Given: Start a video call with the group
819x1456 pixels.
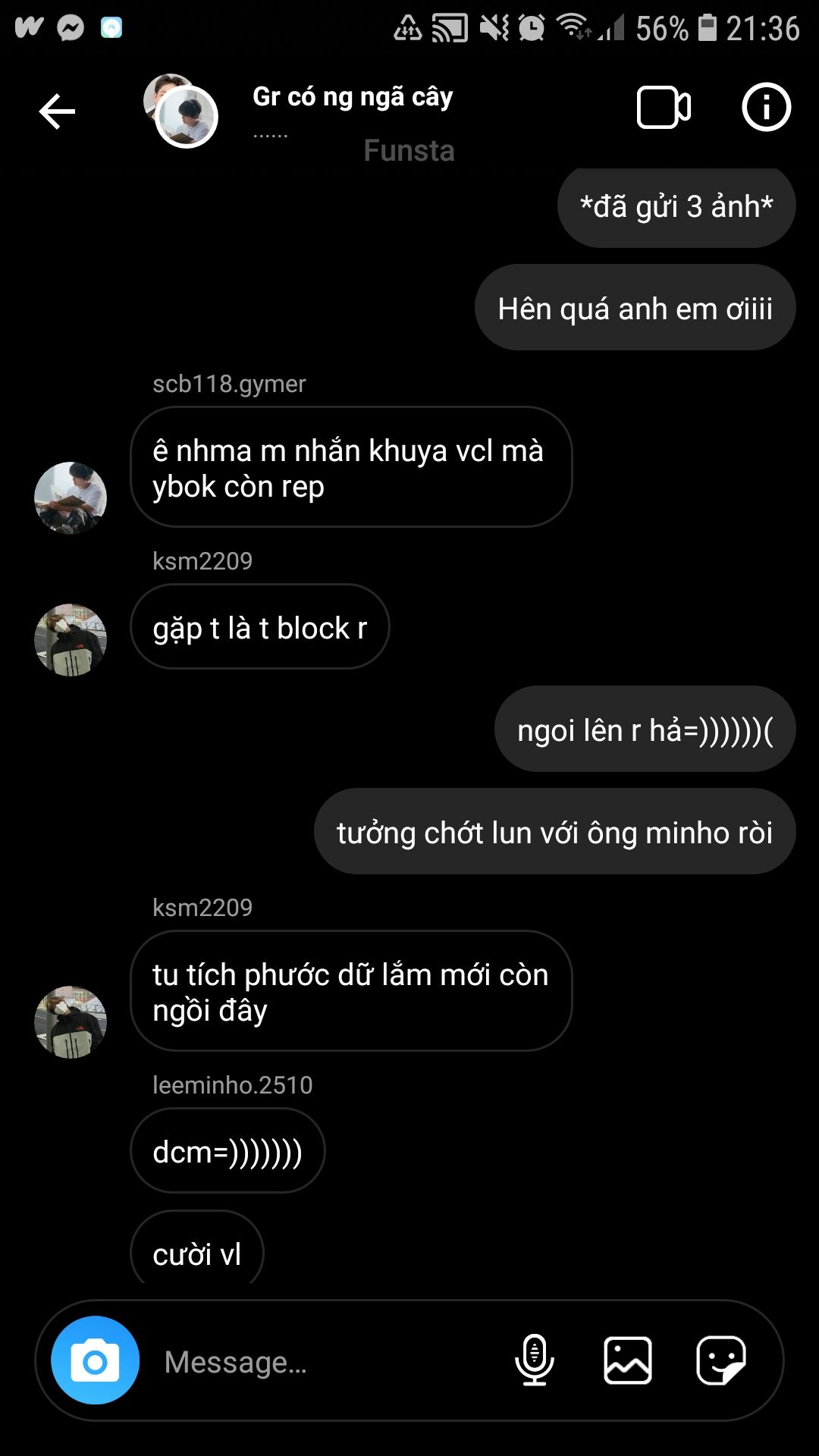Looking at the screenshot, I should pos(664,108).
